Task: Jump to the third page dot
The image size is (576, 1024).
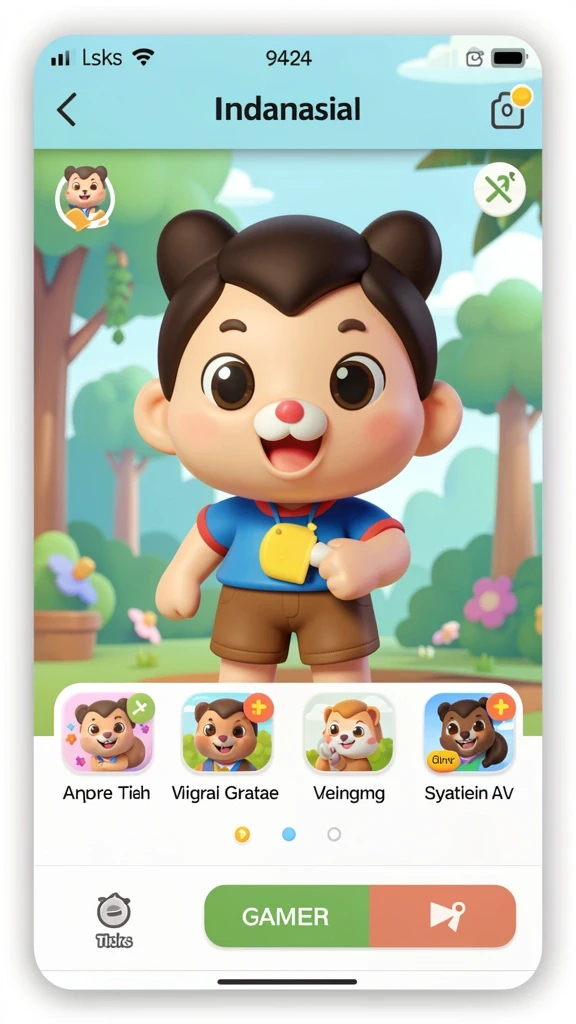Action: pyautogui.click(x=334, y=834)
